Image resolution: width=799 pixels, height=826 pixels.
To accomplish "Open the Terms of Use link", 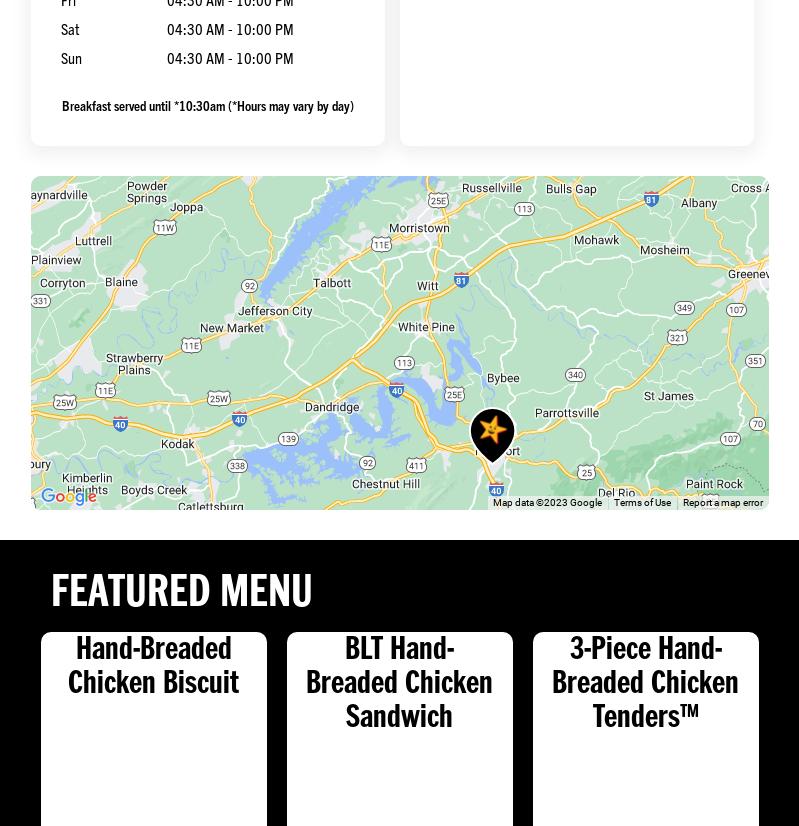I will tap(642, 503).
